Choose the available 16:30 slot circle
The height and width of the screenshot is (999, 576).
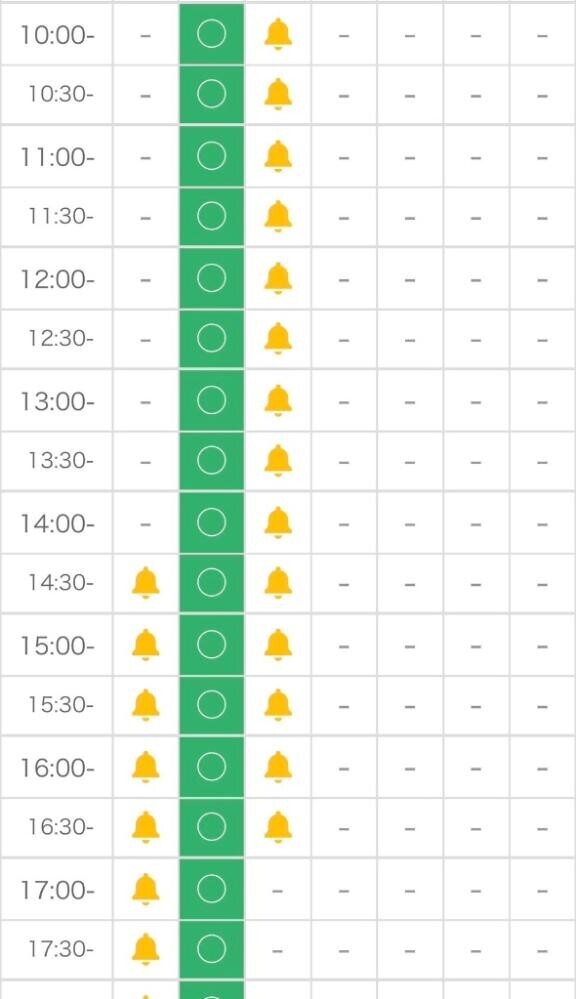pos(212,828)
